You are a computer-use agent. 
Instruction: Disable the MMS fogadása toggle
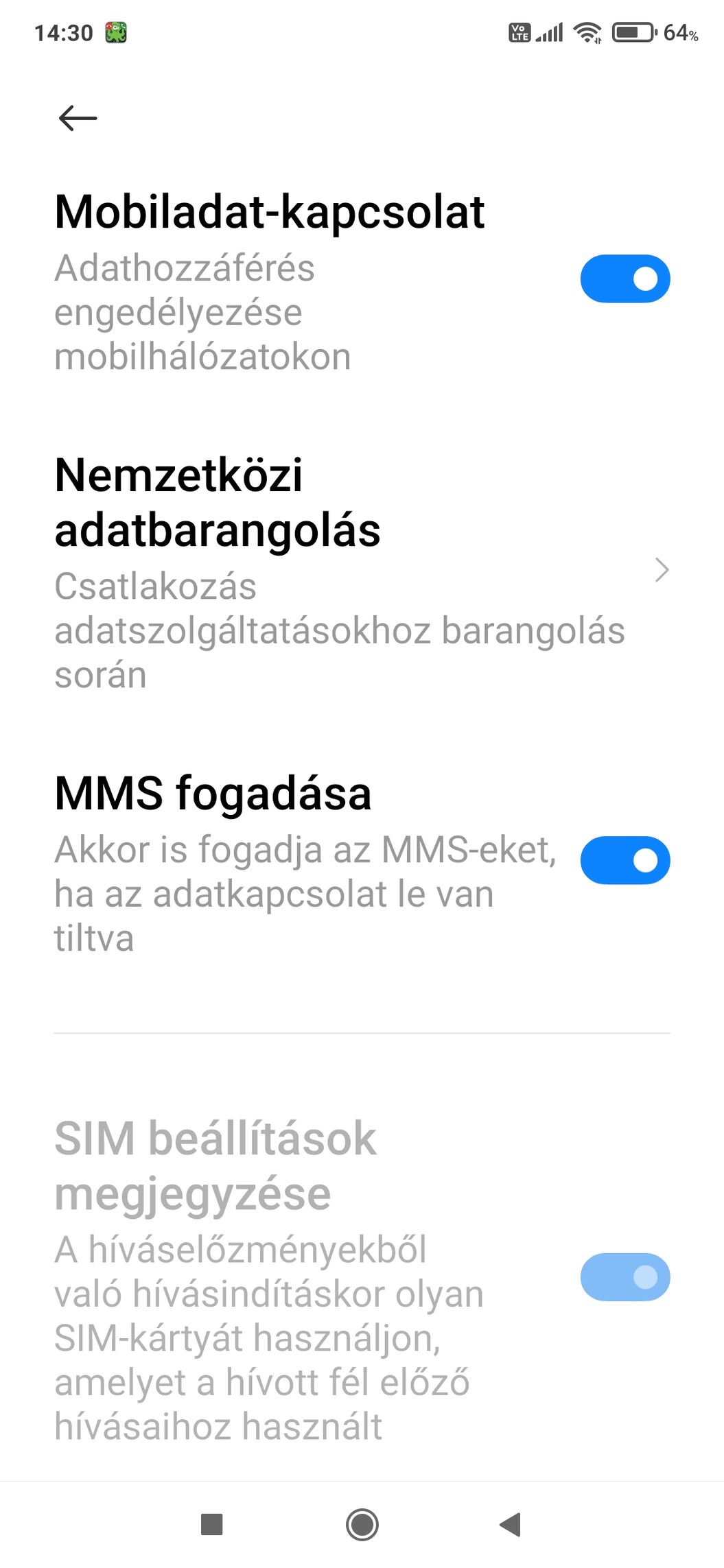pos(624,860)
